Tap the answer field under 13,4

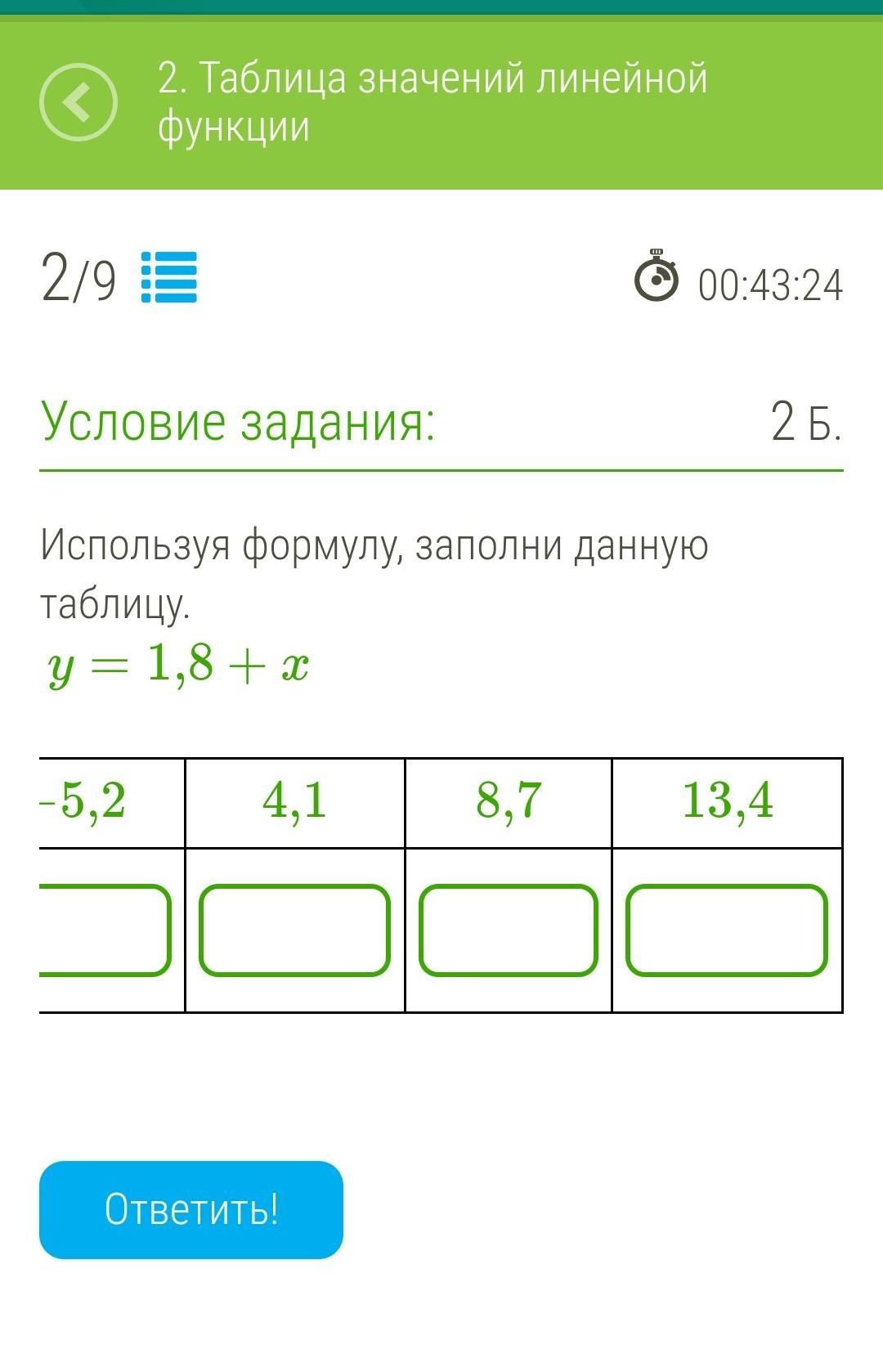[727, 930]
